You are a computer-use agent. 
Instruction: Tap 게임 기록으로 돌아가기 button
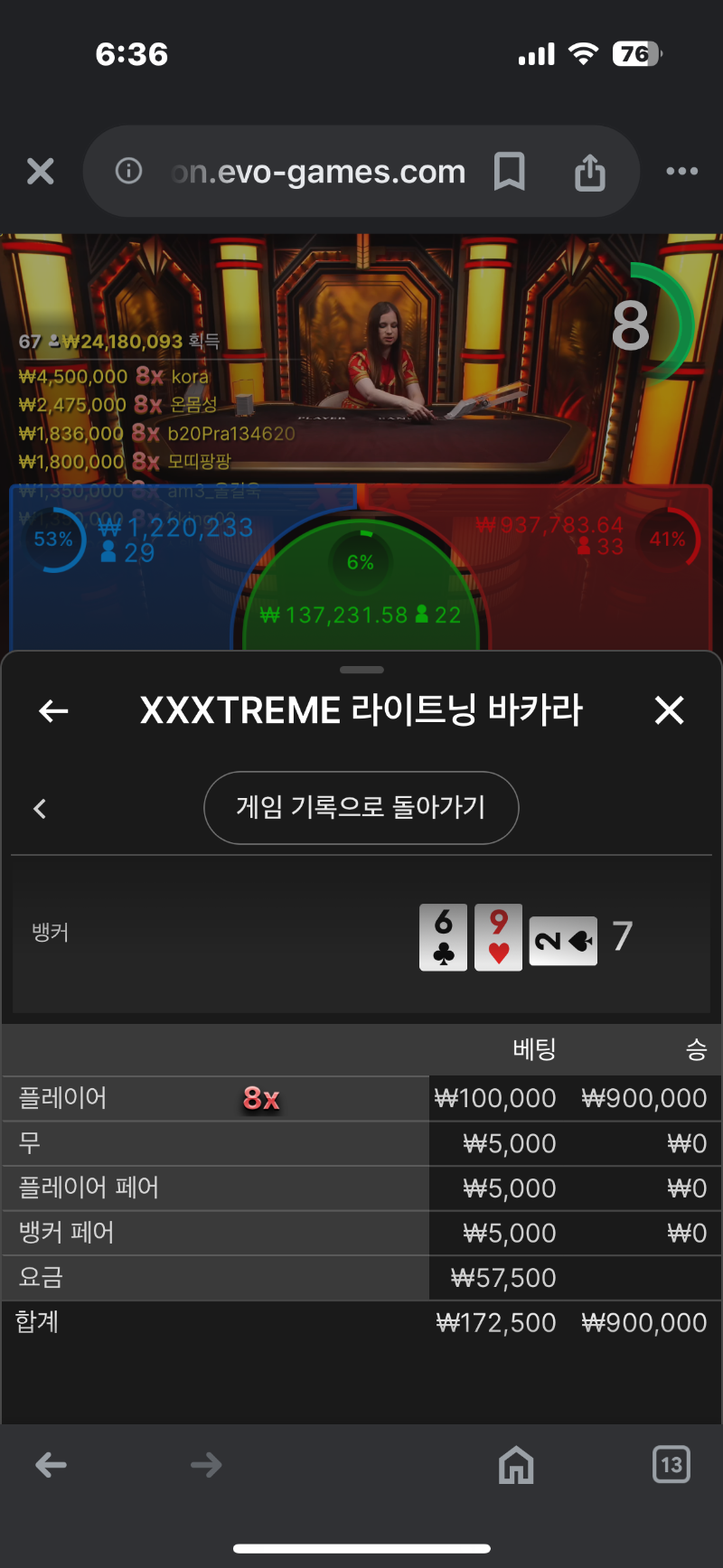tap(361, 807)
